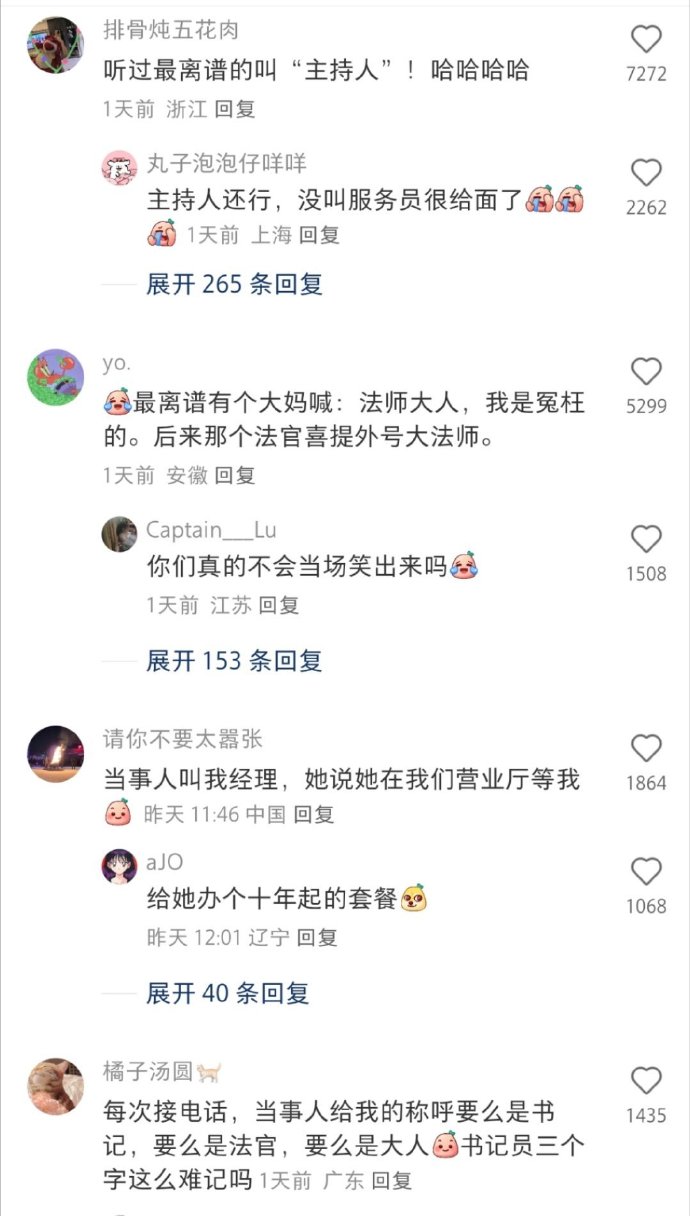690x1216 pixels.
Task: Like 丸子泡泡仔咩咩's reply
Action: click(x=646, y=173)
